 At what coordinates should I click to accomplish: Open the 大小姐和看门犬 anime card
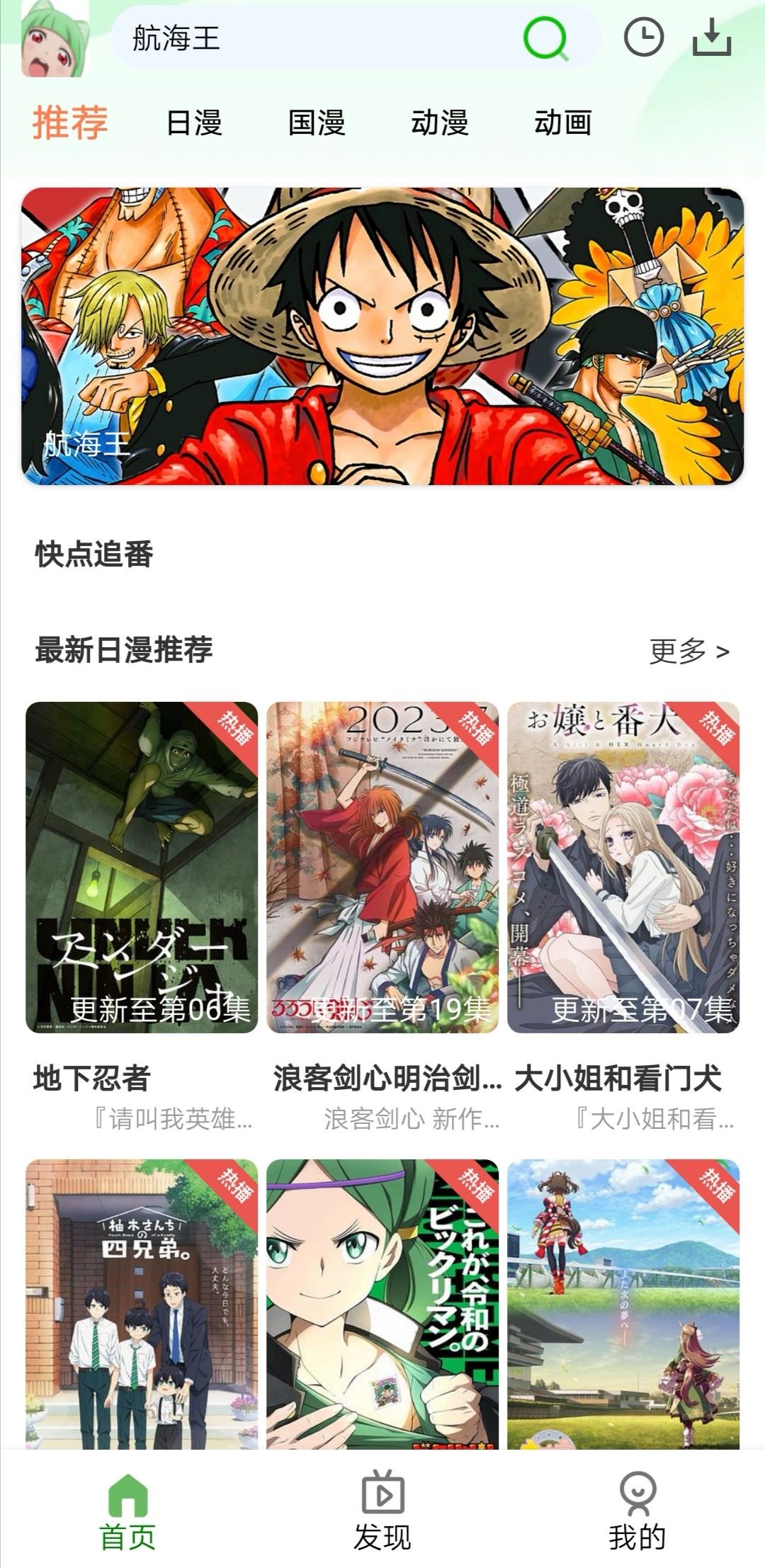623,867
